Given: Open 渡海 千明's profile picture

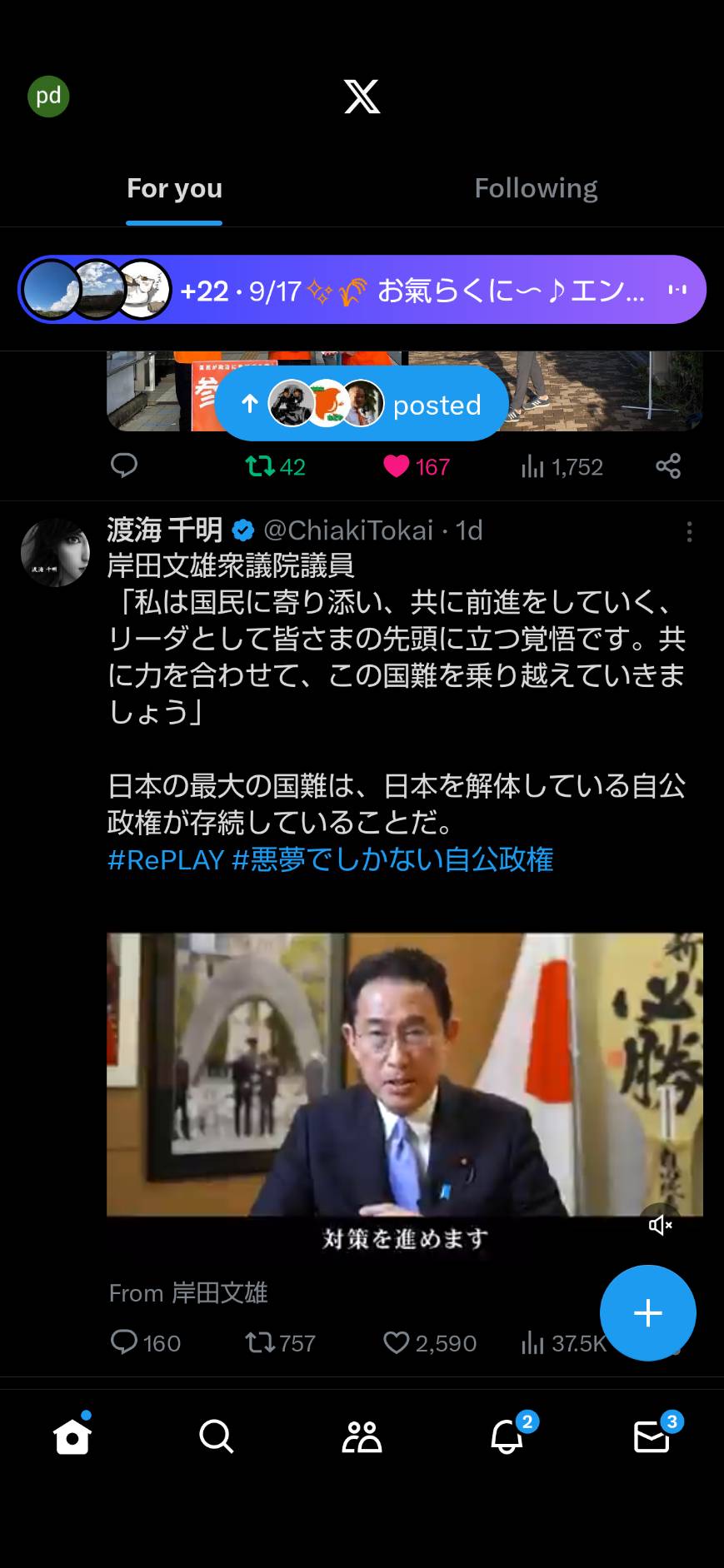Looking at the screenshot, I should coord(55,553).
